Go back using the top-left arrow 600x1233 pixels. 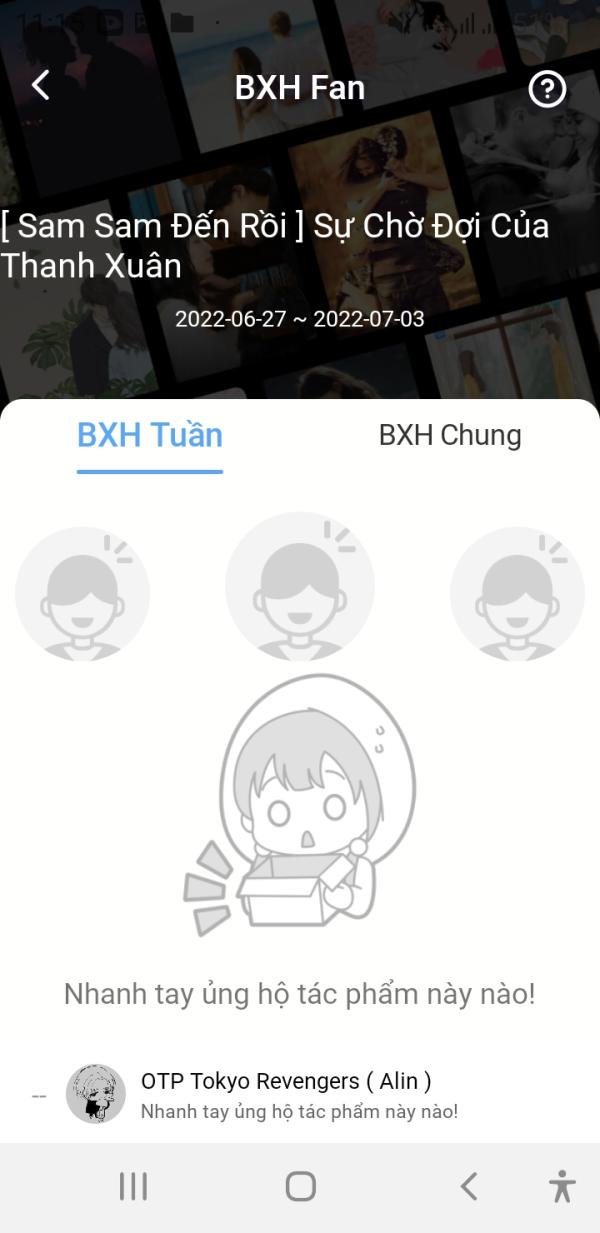point(40,86)
